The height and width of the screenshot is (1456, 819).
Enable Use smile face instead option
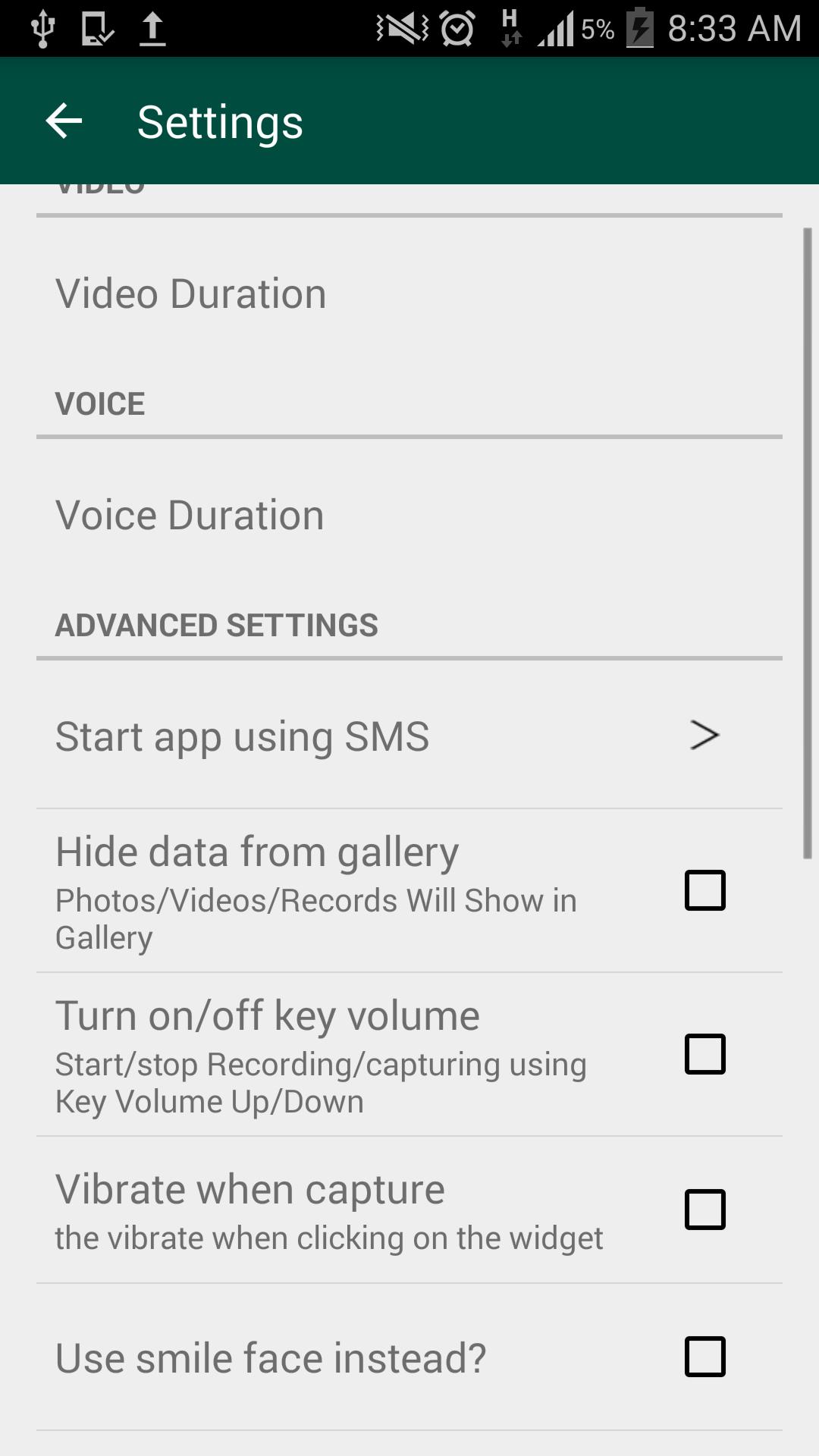pos(704,1357)
